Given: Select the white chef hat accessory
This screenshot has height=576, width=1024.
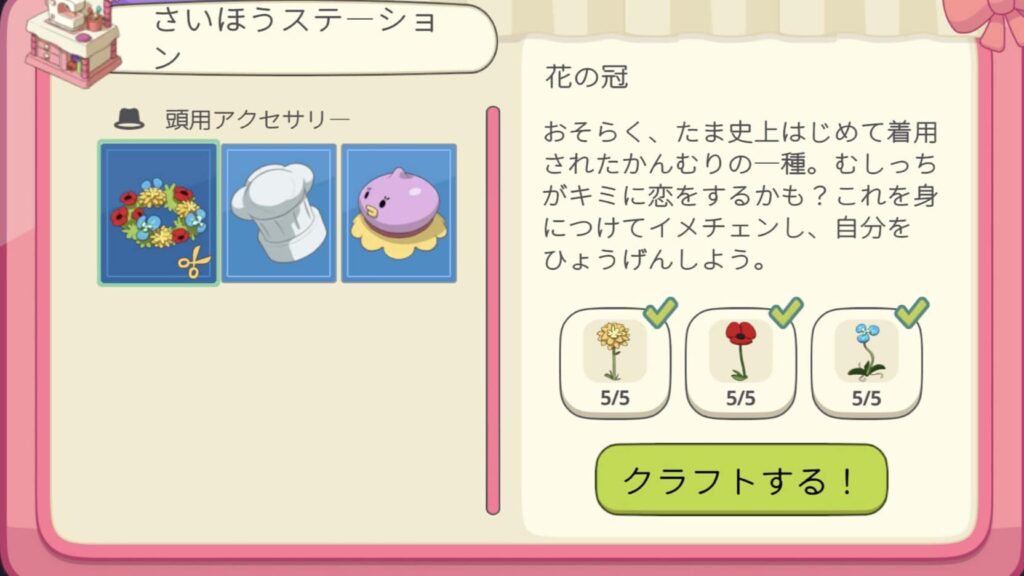Looking at the screenshot, I should point(278,213).
